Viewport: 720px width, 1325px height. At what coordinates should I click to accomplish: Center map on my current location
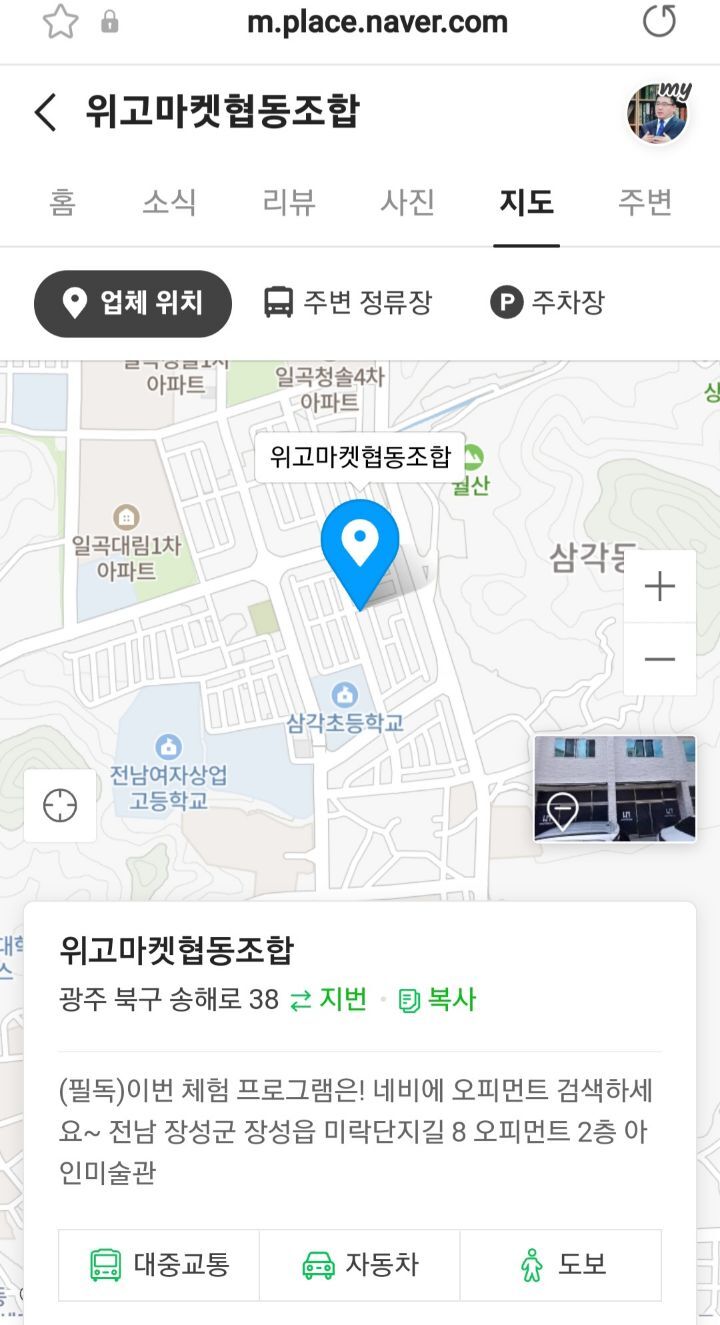click(x=60, y=806)
